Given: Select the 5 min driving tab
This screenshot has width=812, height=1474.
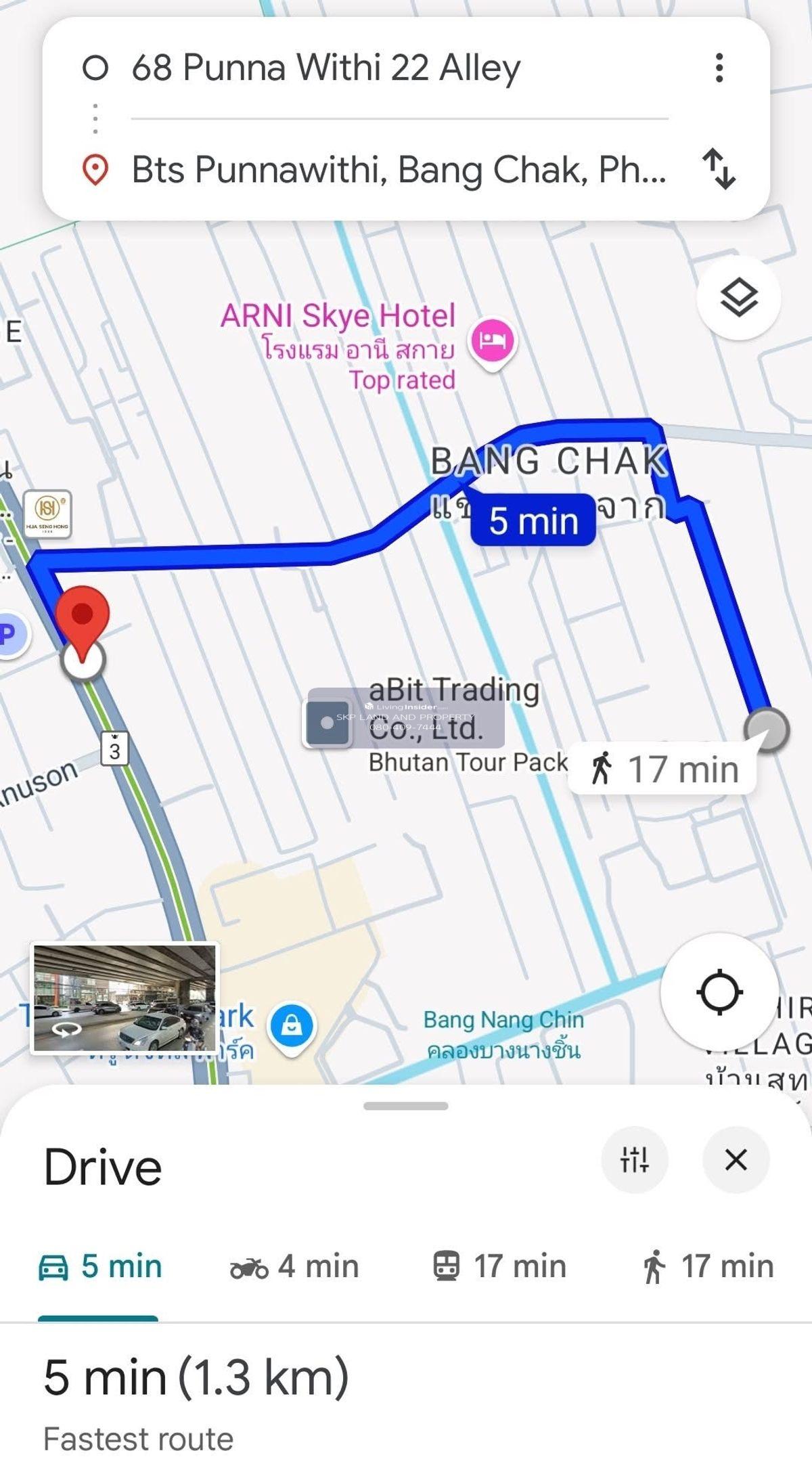Looking at the screenshot, I should point(100,1266).
